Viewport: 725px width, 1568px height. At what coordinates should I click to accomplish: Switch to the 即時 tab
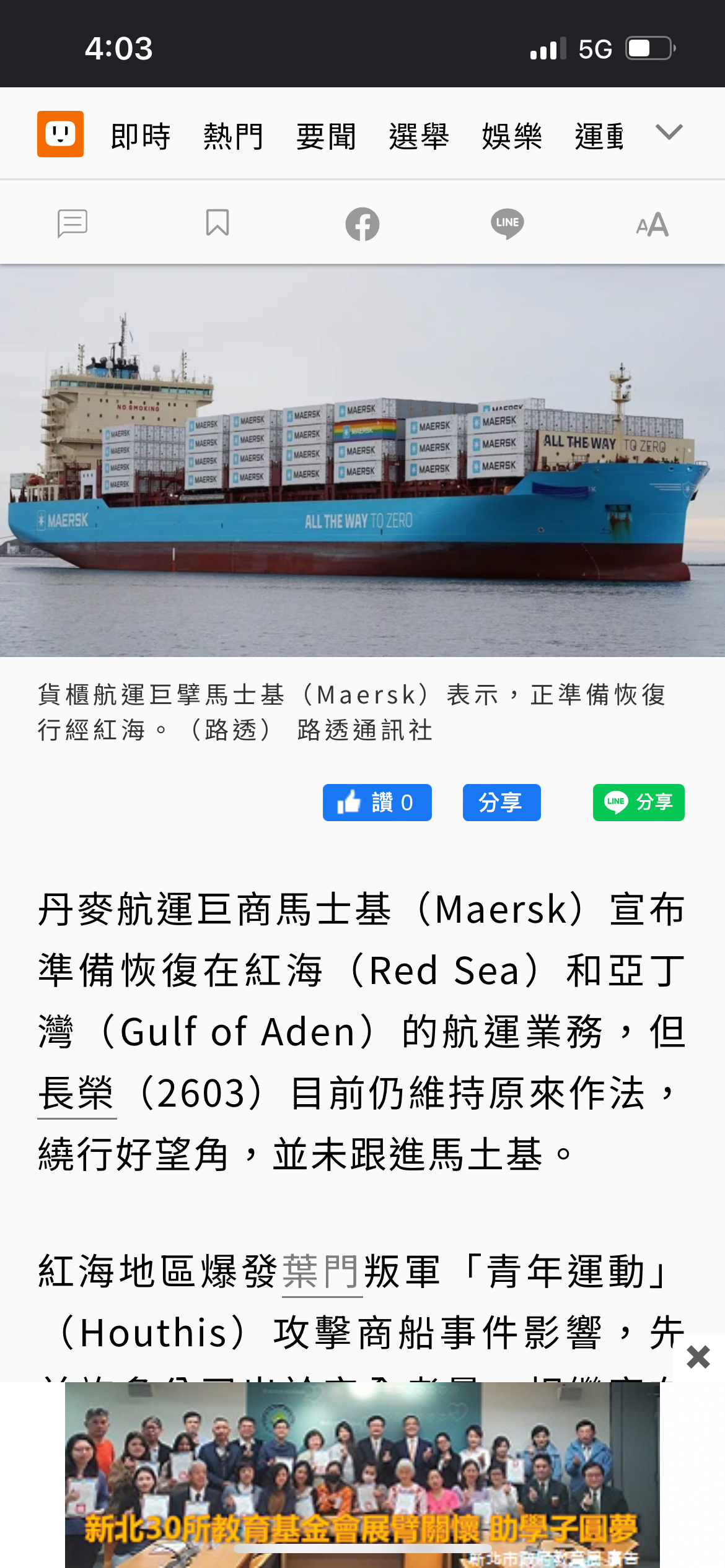(141, 136)
